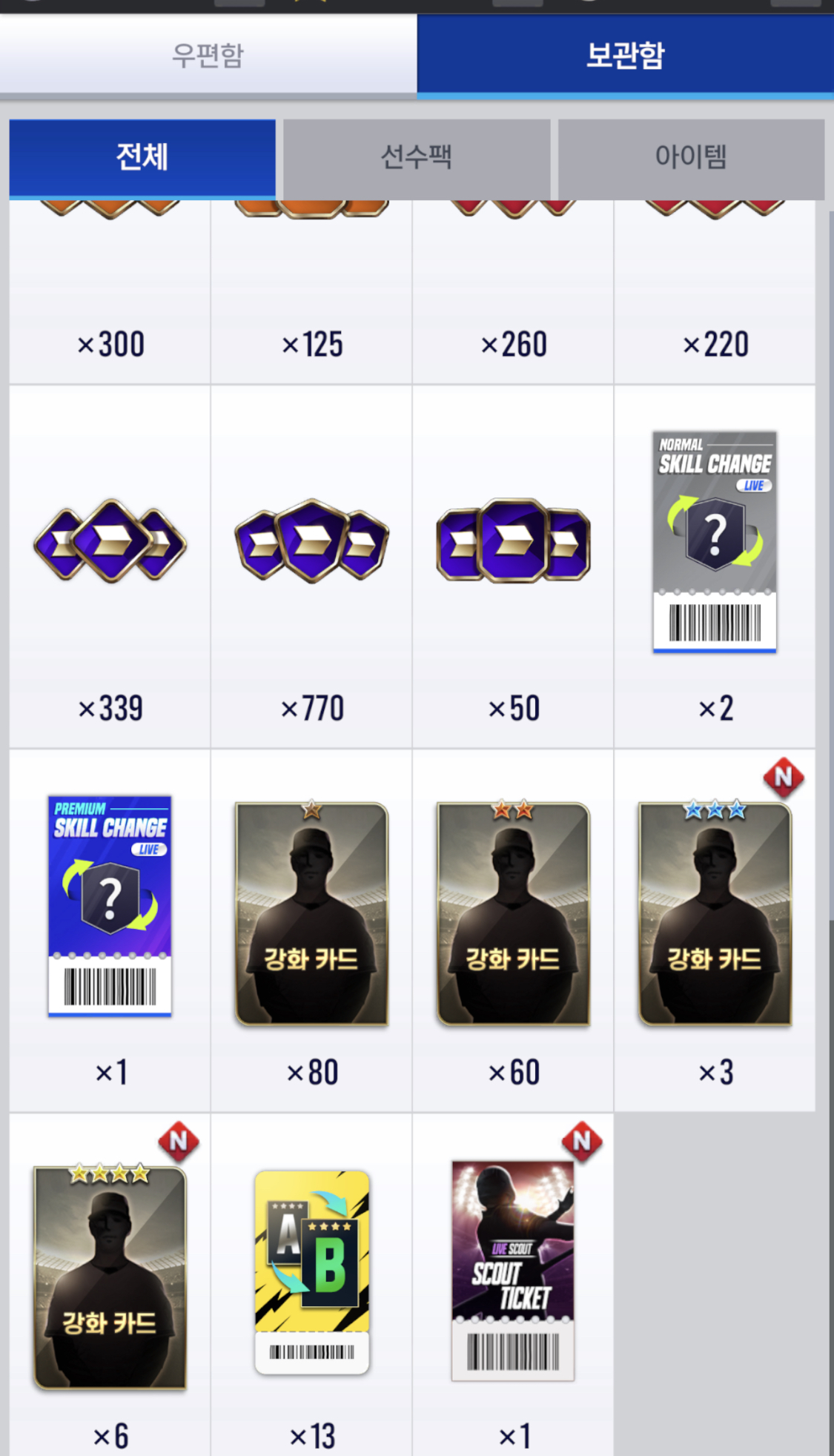The image size is (834, 1456).
Task: Switch to the 아이템 category
Action: pos(691,158)
